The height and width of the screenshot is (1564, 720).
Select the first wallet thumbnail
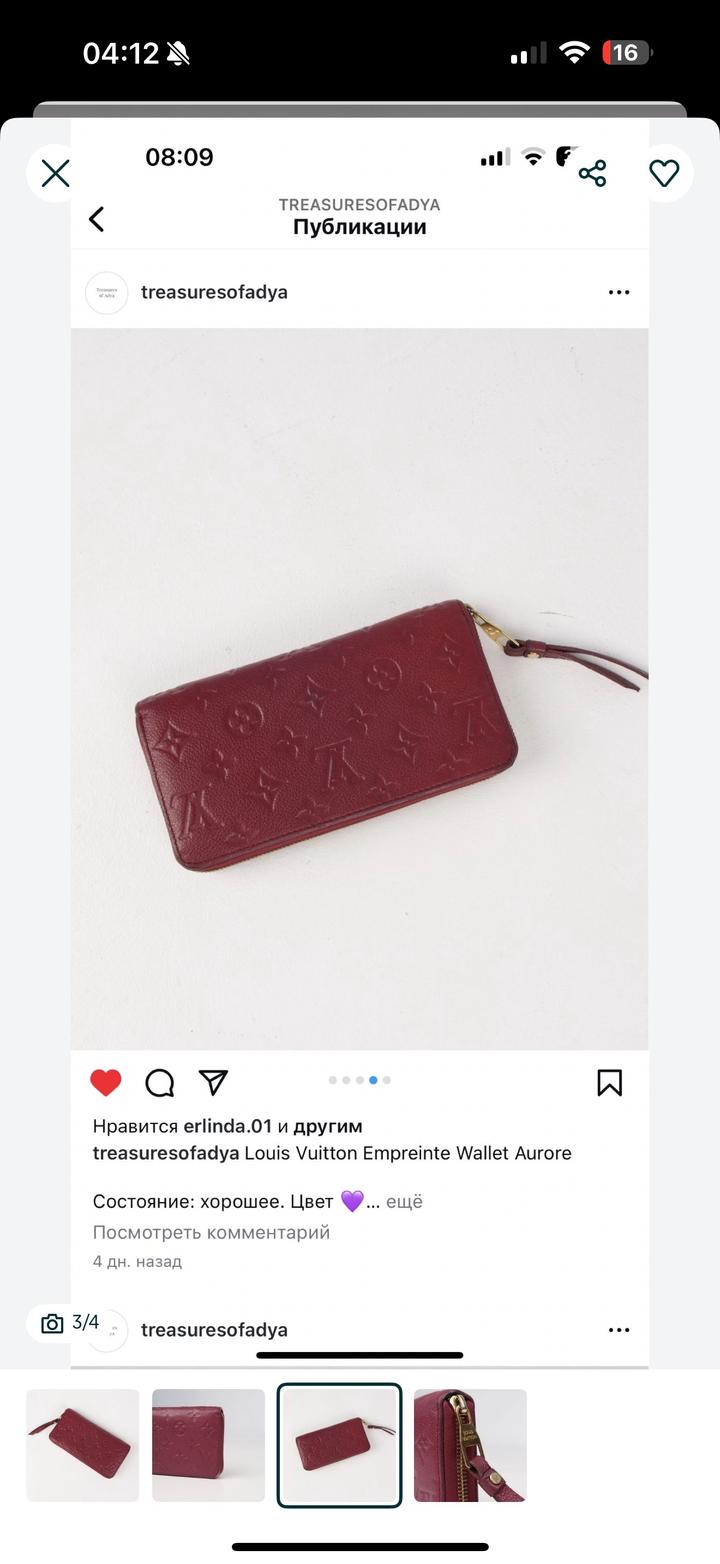[x=83, y=1445]
